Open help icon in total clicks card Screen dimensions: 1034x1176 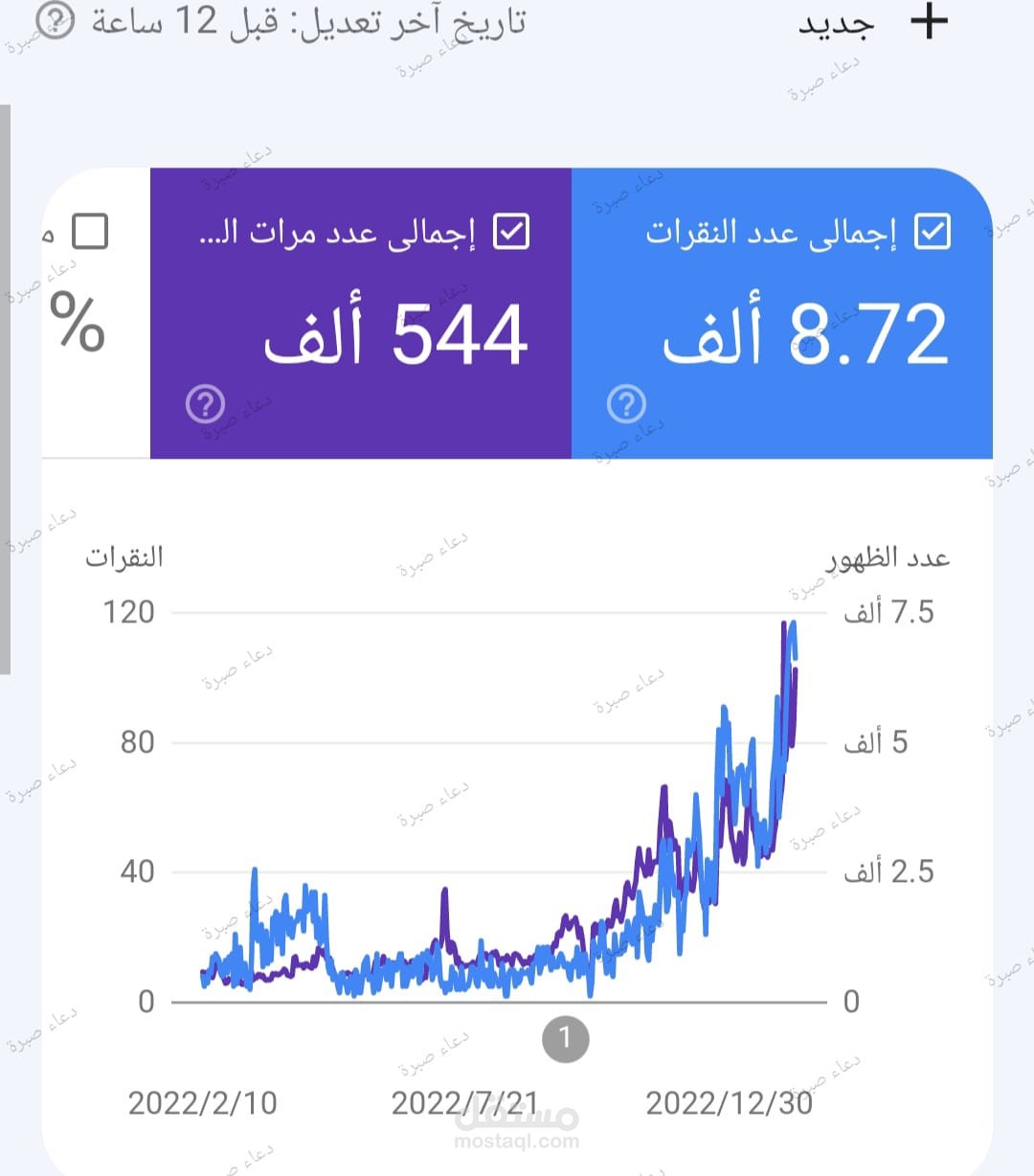627,404
